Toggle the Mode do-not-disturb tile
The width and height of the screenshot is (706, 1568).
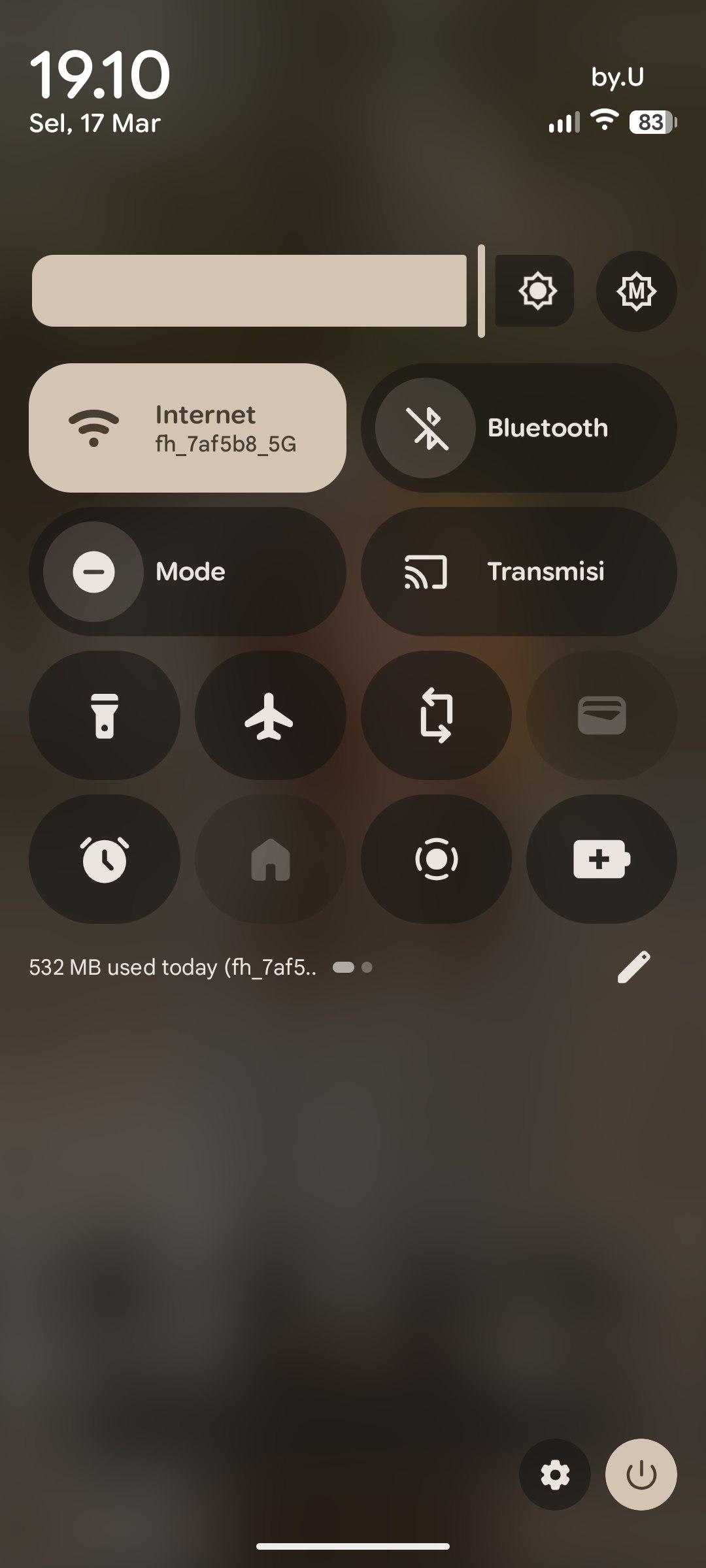pos(93,572)
